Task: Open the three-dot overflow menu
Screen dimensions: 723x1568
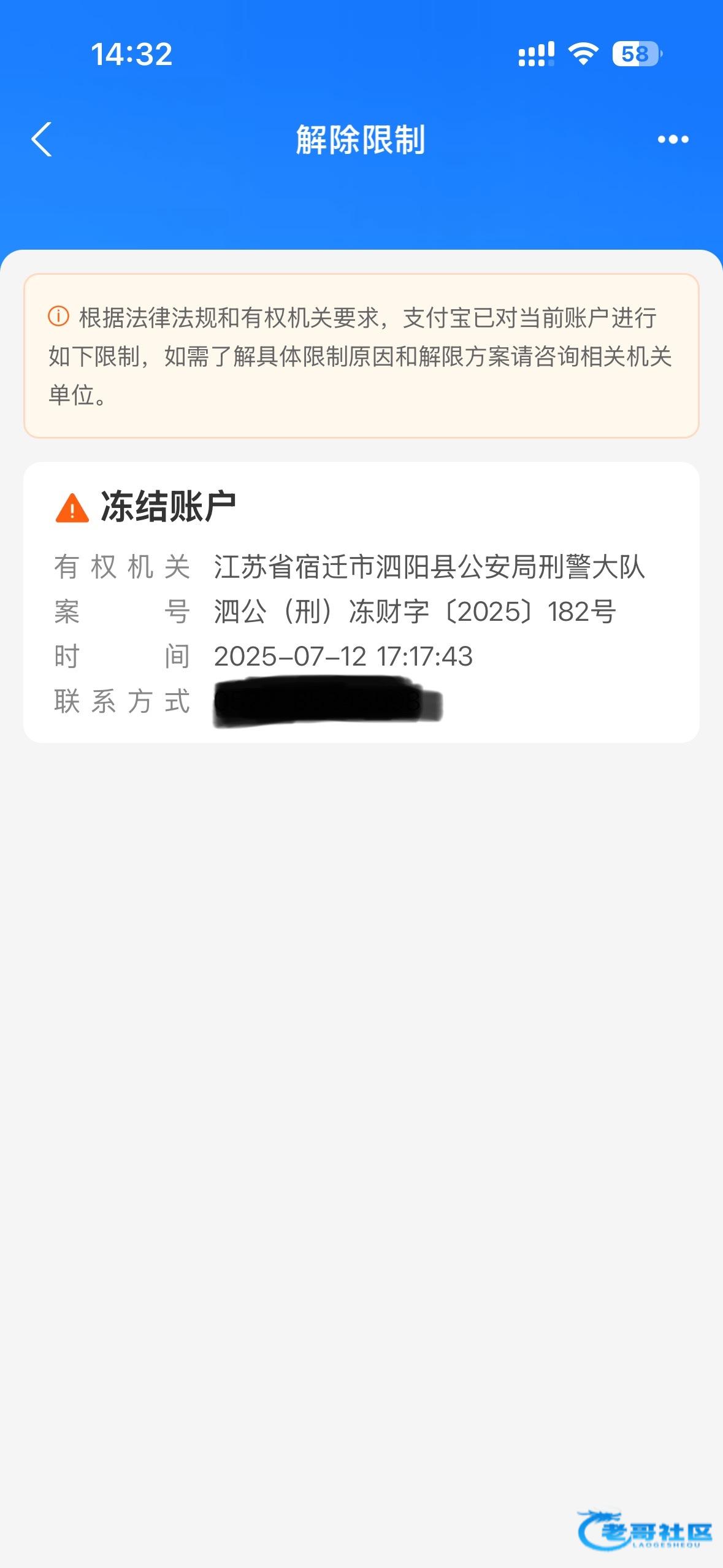Action: pos(673,140)
